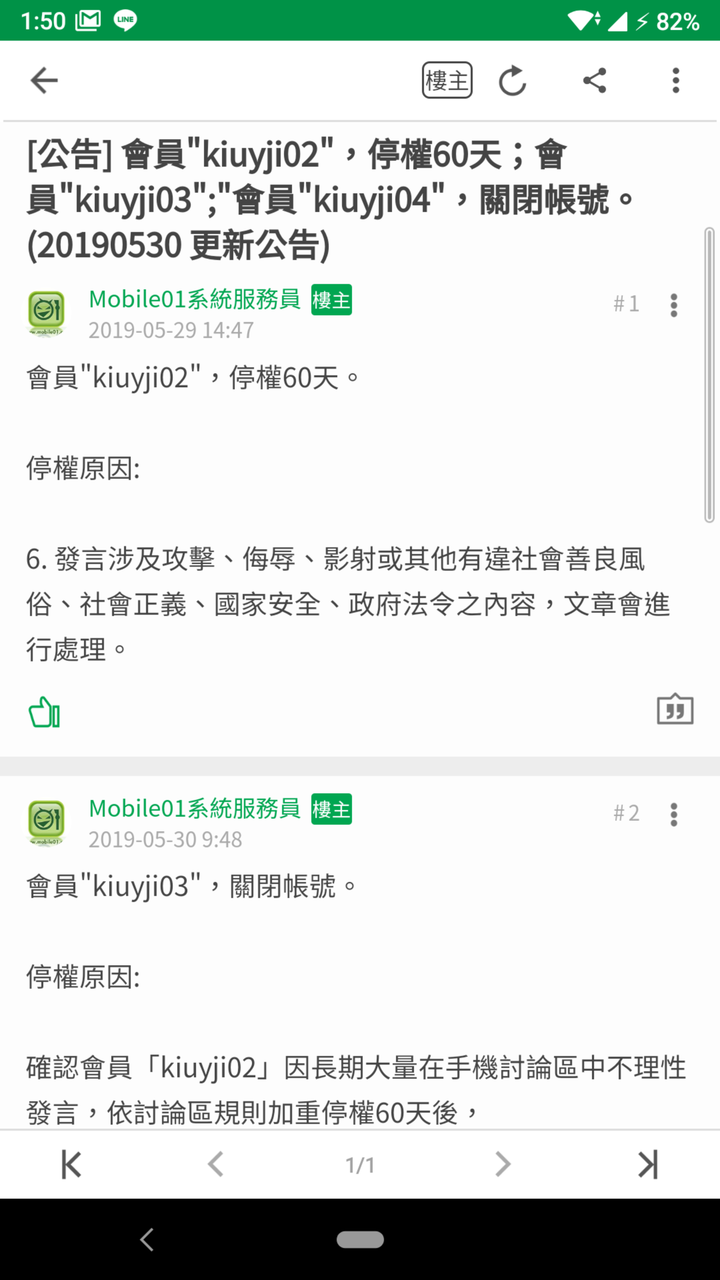The width and height of the screenshot is (720, 1280).
Task: Navigate back with the top-left arrow
Action: [44, 80]
